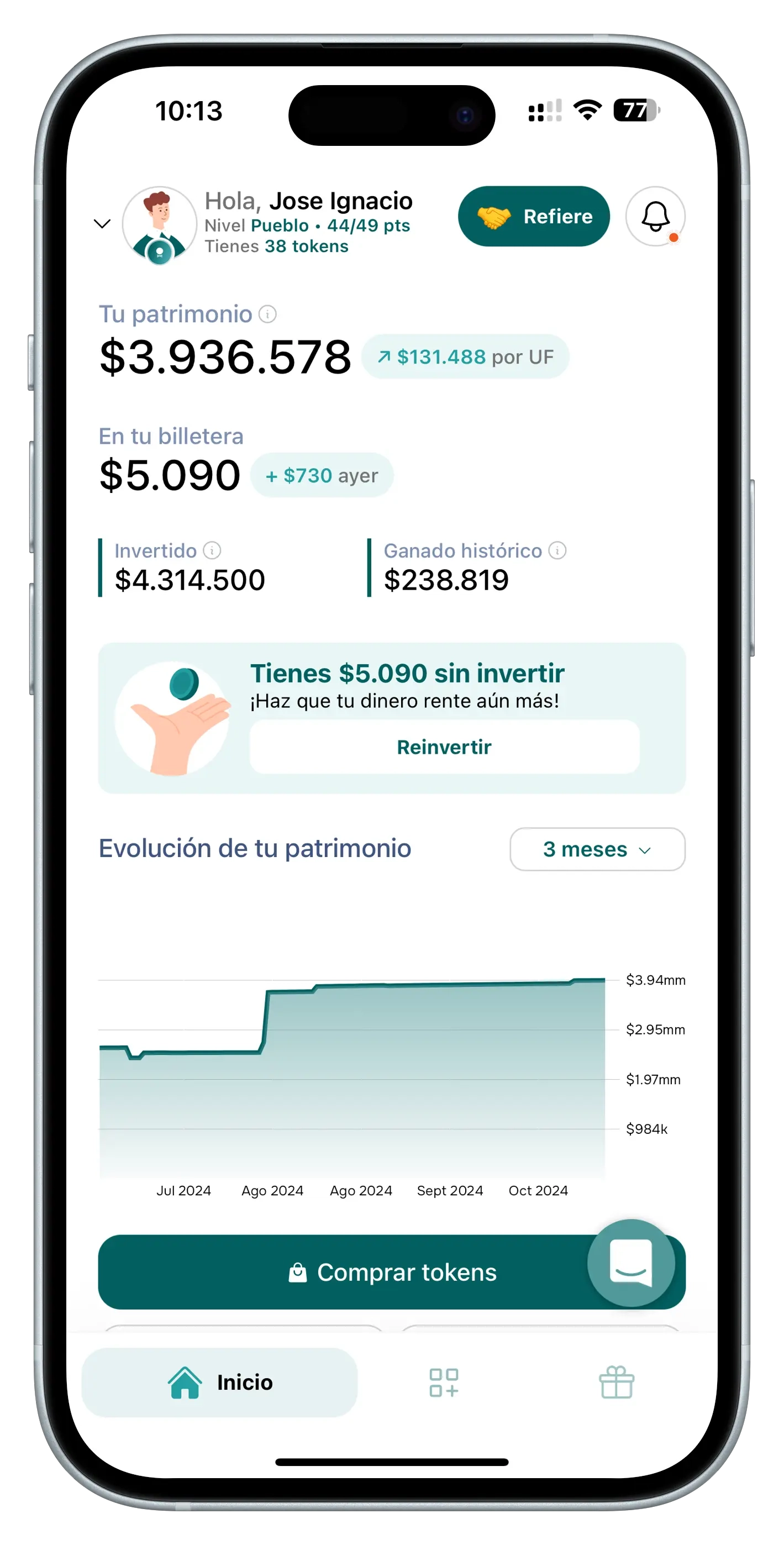
Task: Open the notifications bell
Action: pos(655,216)
